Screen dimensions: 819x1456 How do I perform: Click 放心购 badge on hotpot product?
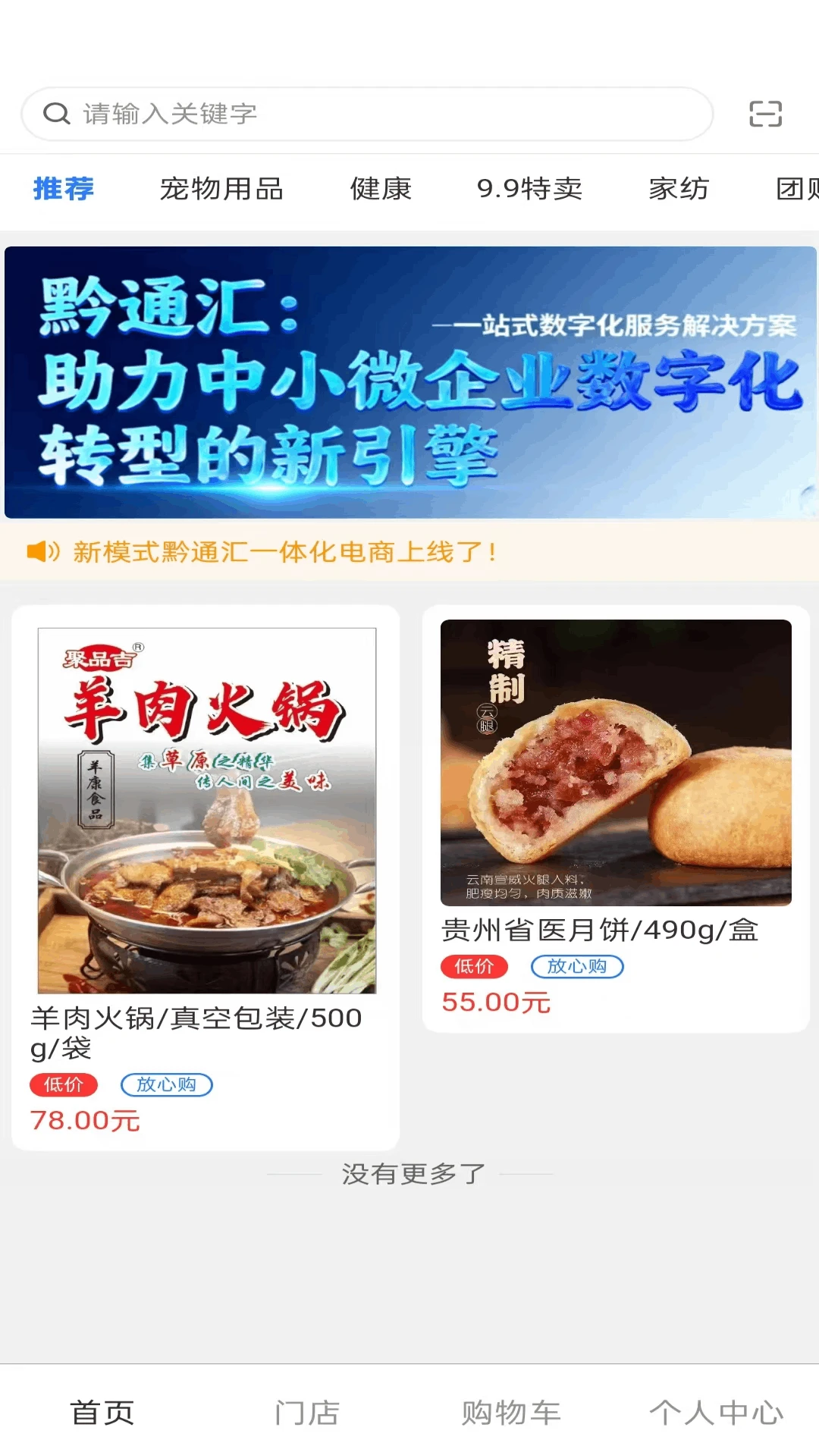coord(167,1085)
